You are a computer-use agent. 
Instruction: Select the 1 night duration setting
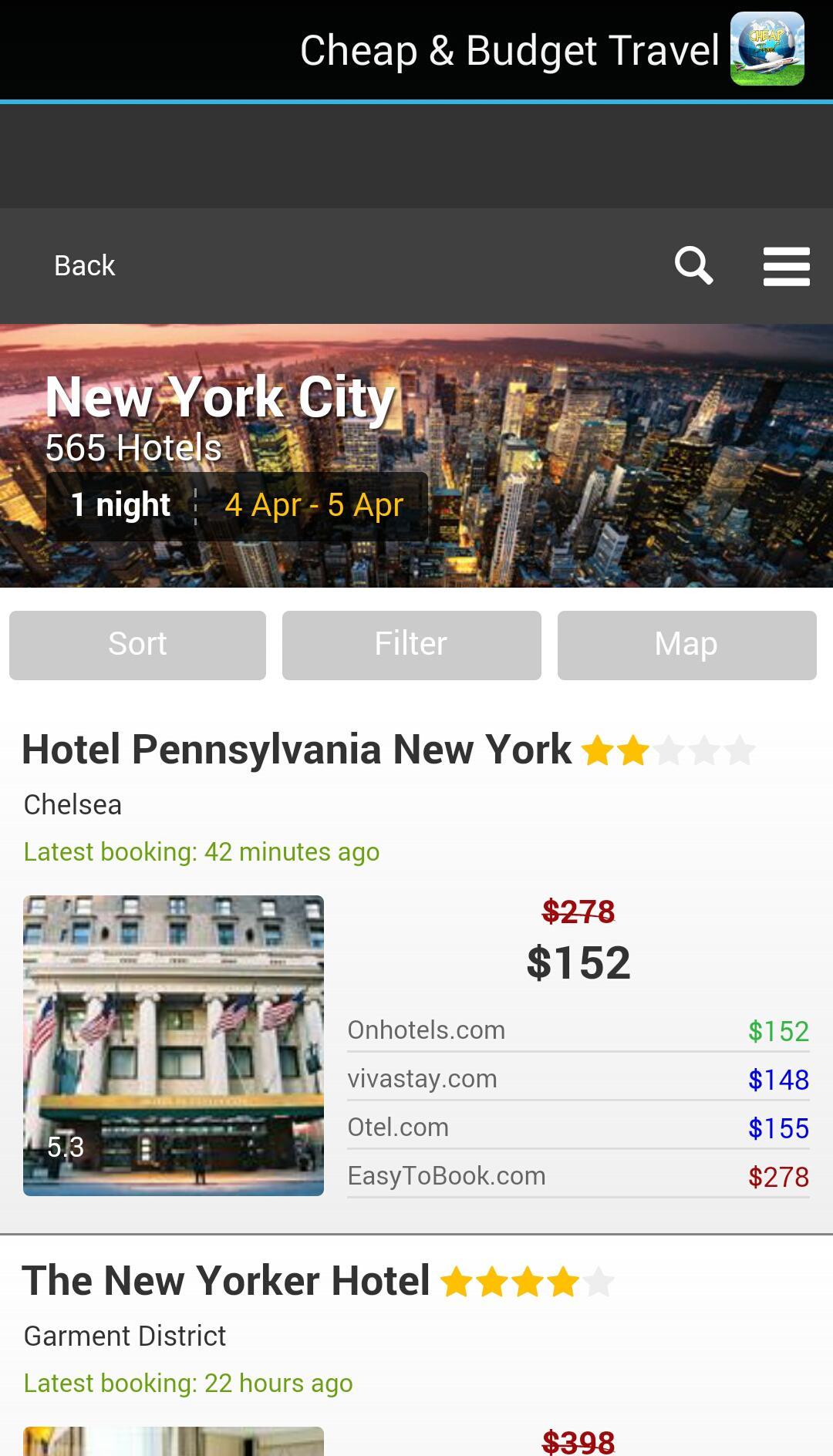120,505
